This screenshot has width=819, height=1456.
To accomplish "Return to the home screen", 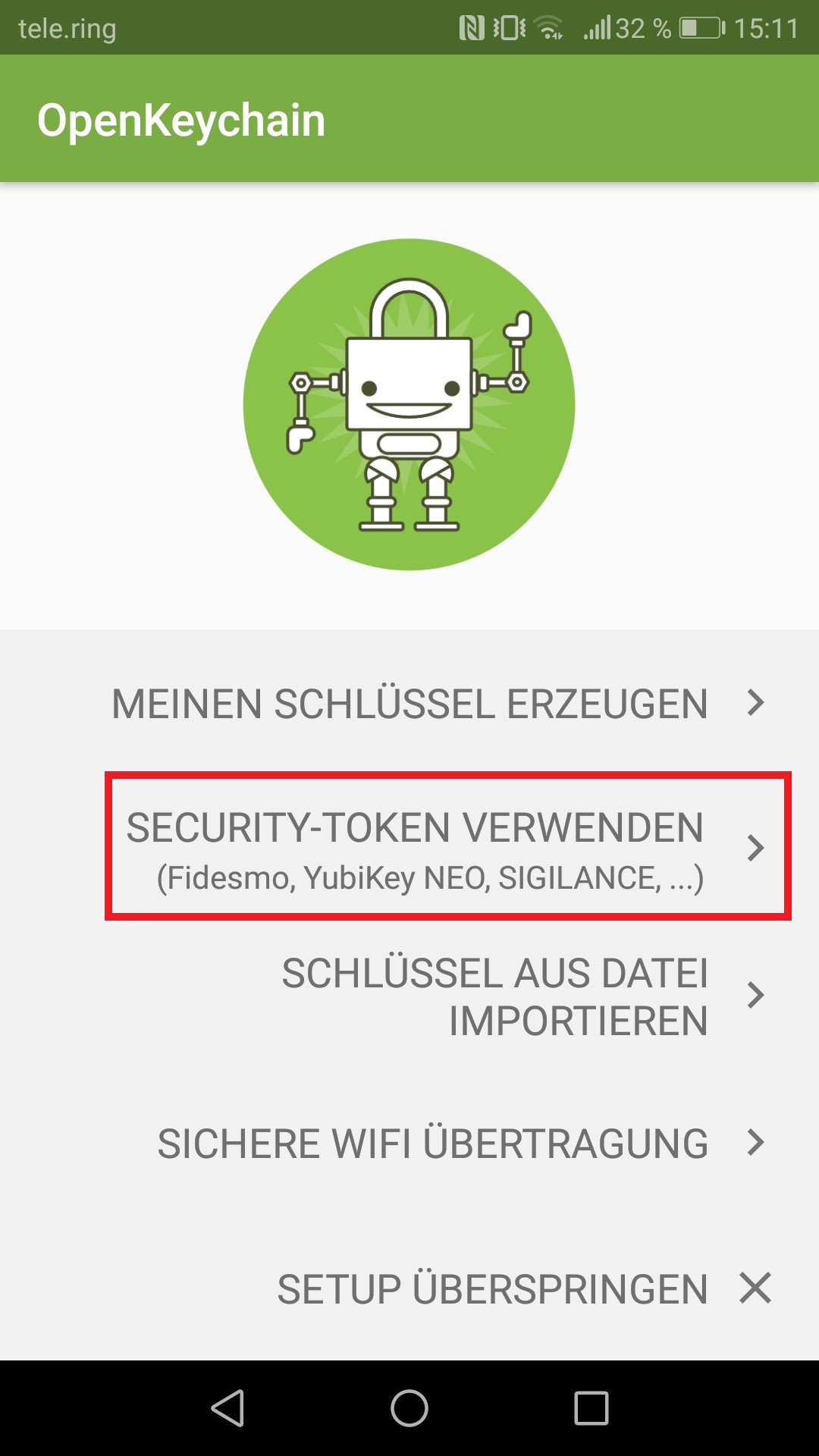I will click(x=409, y=1408).
